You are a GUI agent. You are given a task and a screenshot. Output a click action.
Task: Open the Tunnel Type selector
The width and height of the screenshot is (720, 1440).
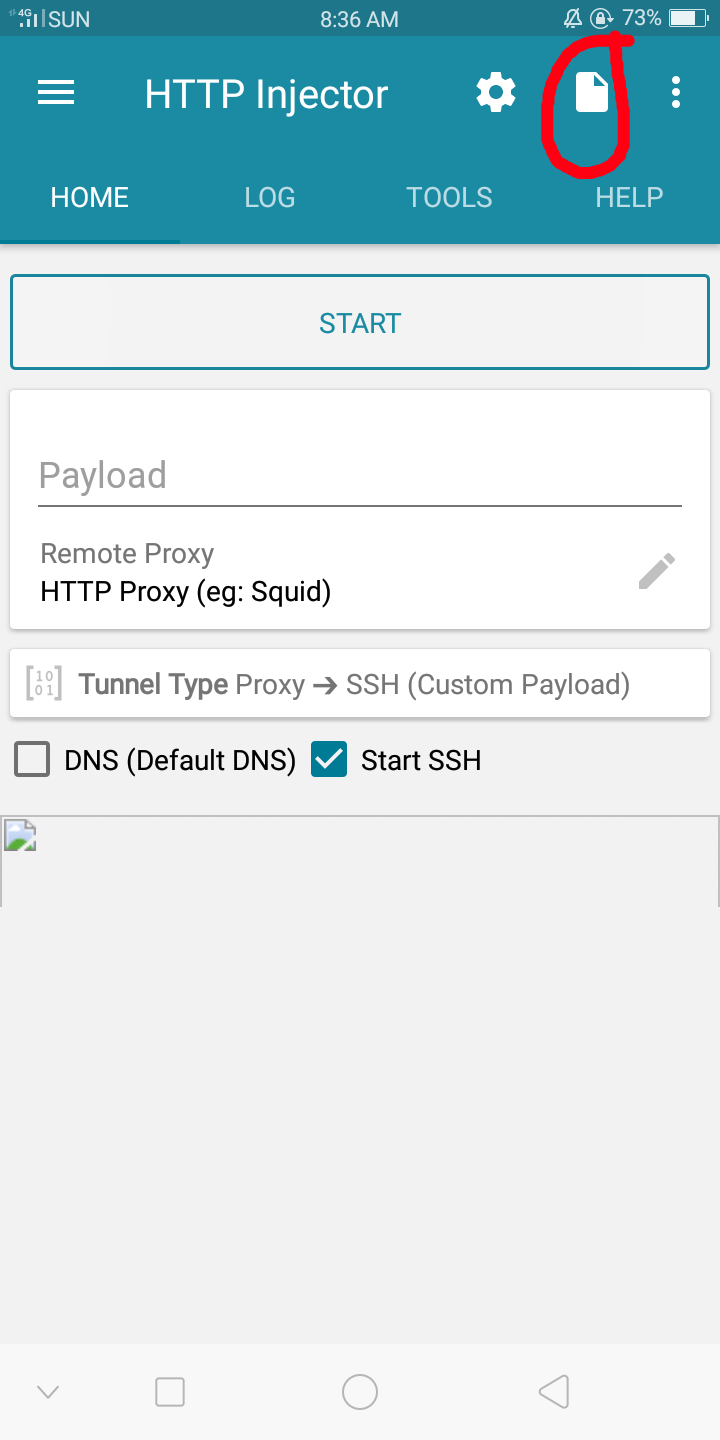[360, 684]
